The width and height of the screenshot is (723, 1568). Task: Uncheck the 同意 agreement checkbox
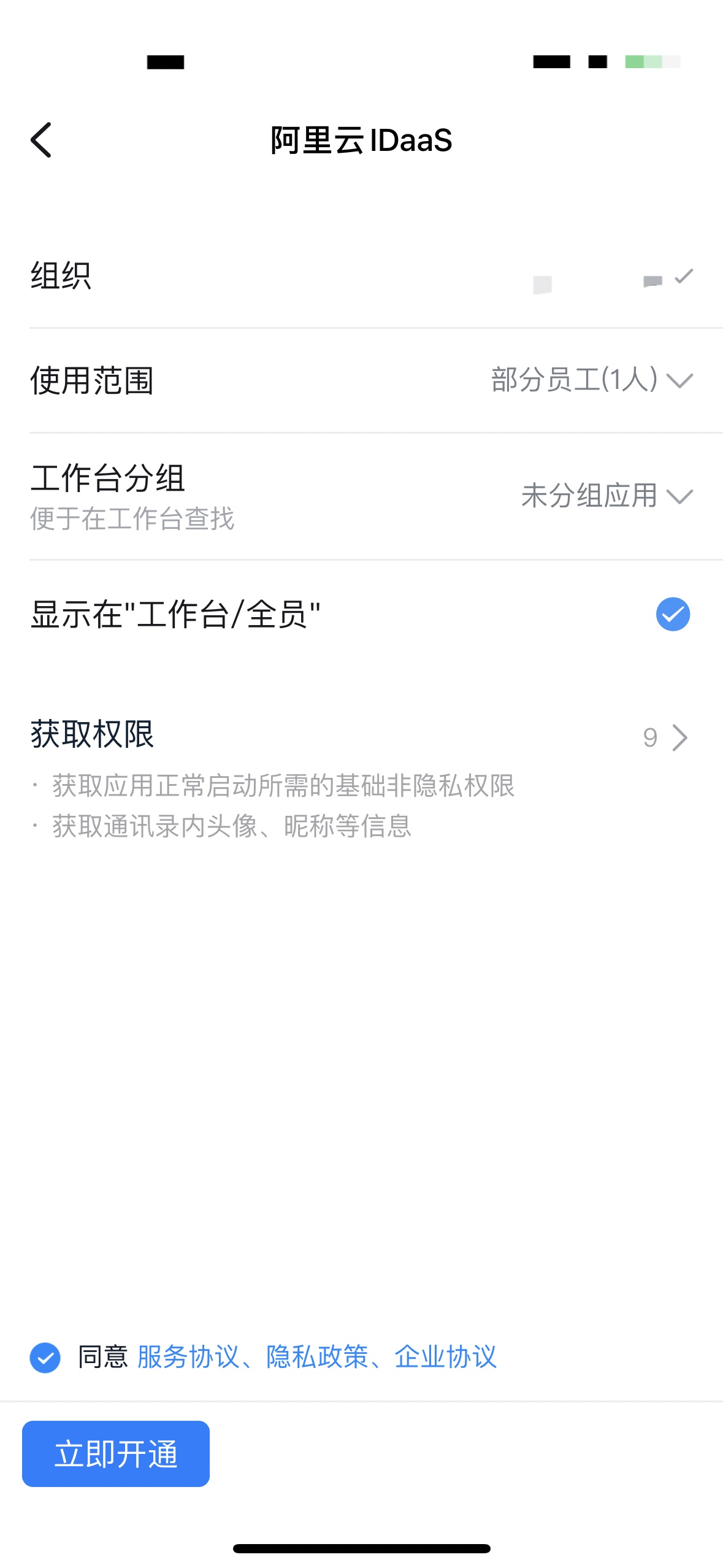tap(45, 1357)
